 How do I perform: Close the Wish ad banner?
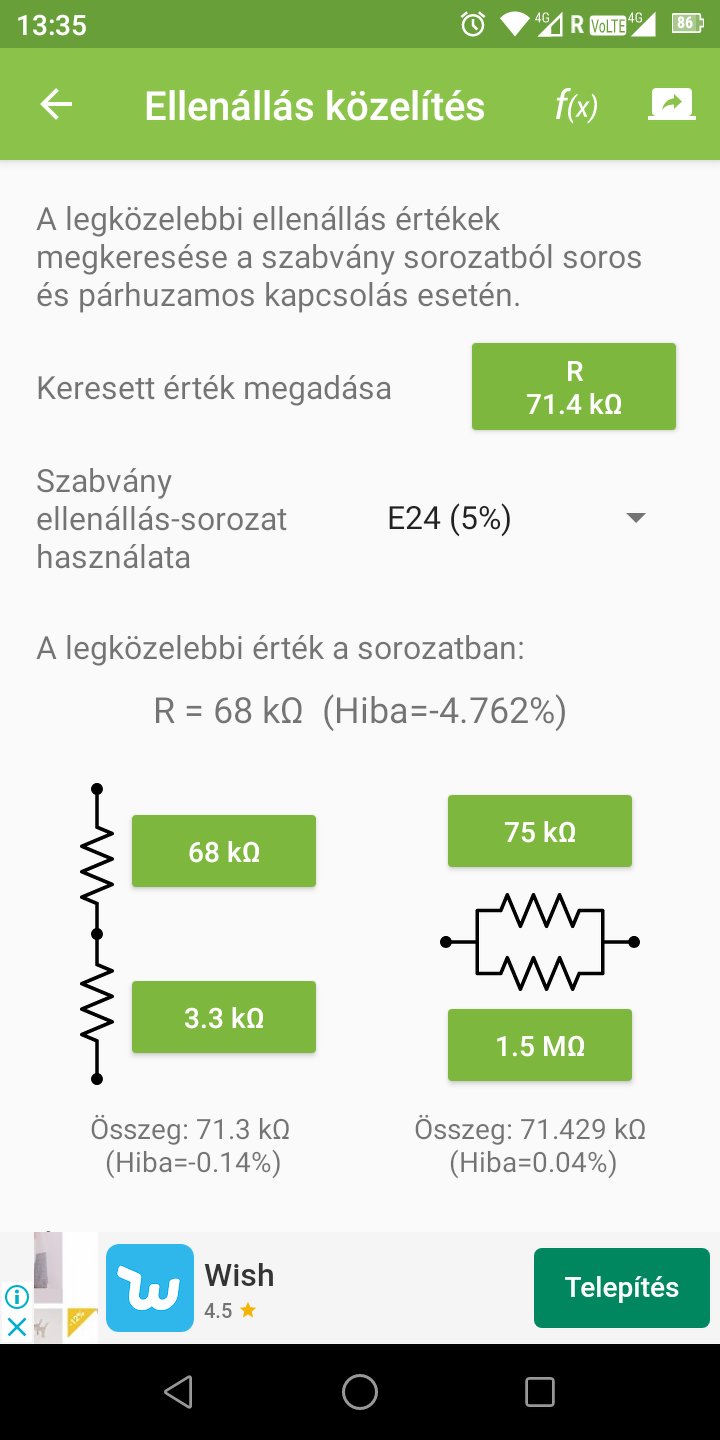[16, 1327]
